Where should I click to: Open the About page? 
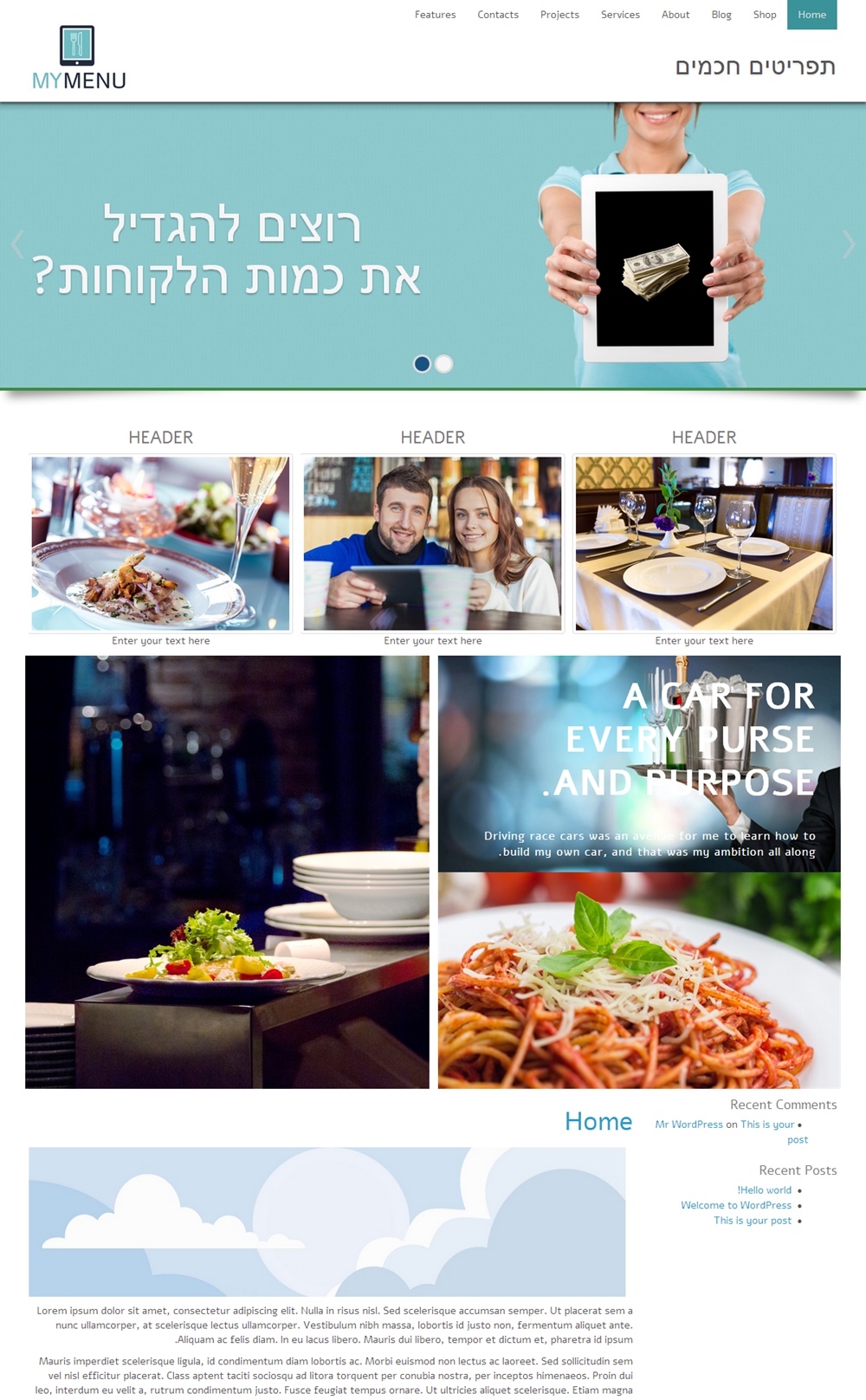tap(675, 15)
